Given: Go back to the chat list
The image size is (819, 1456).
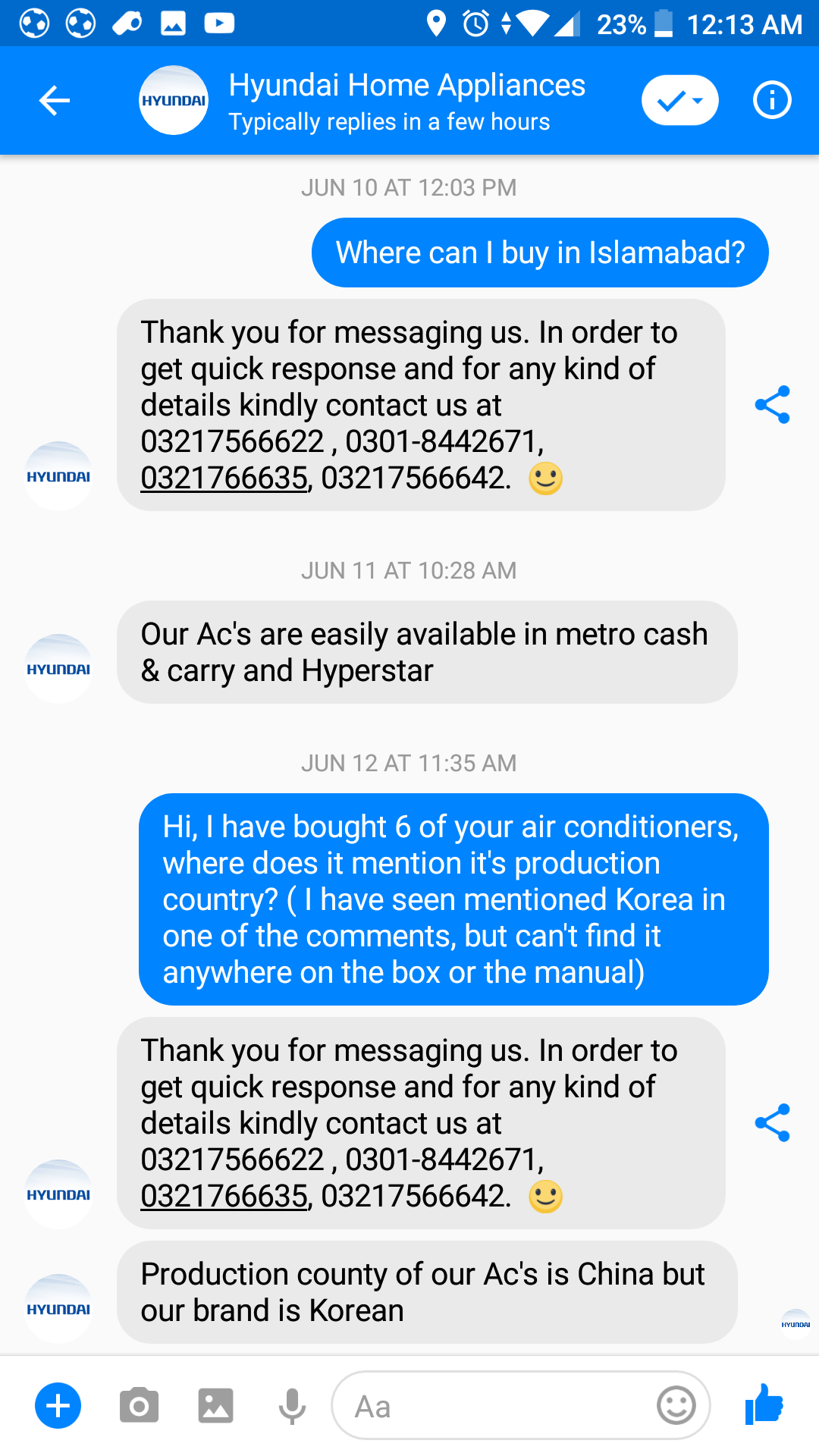Looking at the screenshot, I should click(55, 101).
